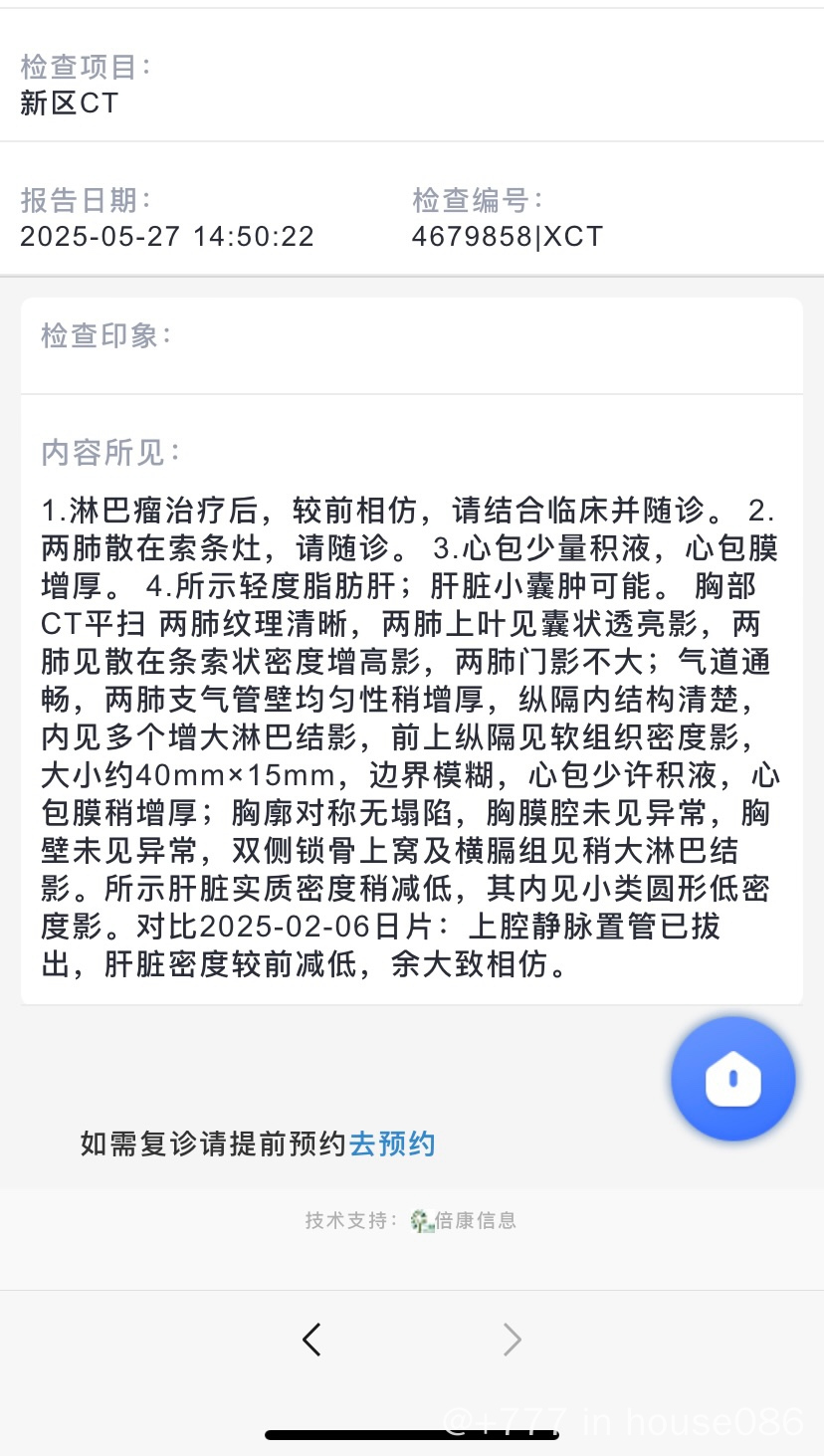Tap the blue floating home button

coord(733,1079)
